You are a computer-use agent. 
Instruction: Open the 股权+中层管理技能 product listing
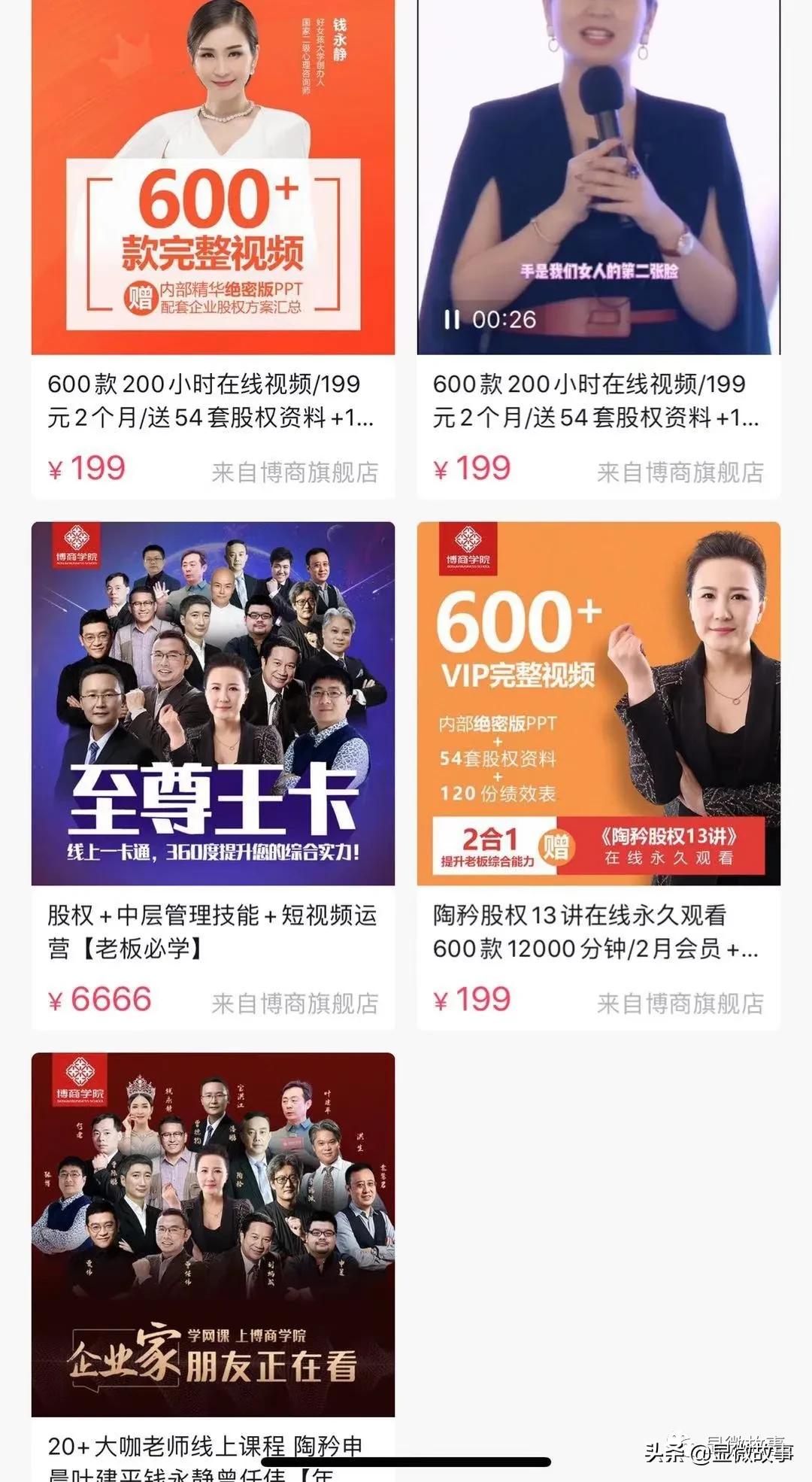pos(211,929)
